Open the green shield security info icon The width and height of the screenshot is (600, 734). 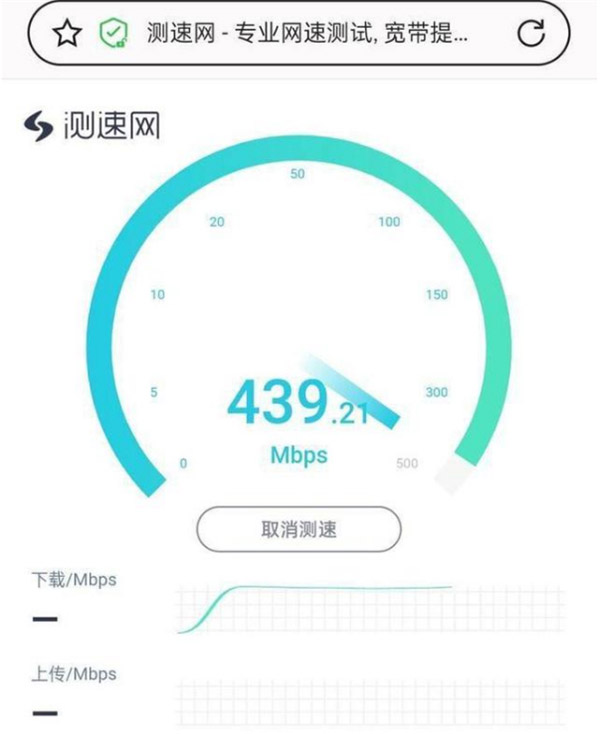[x=113, y=35]
